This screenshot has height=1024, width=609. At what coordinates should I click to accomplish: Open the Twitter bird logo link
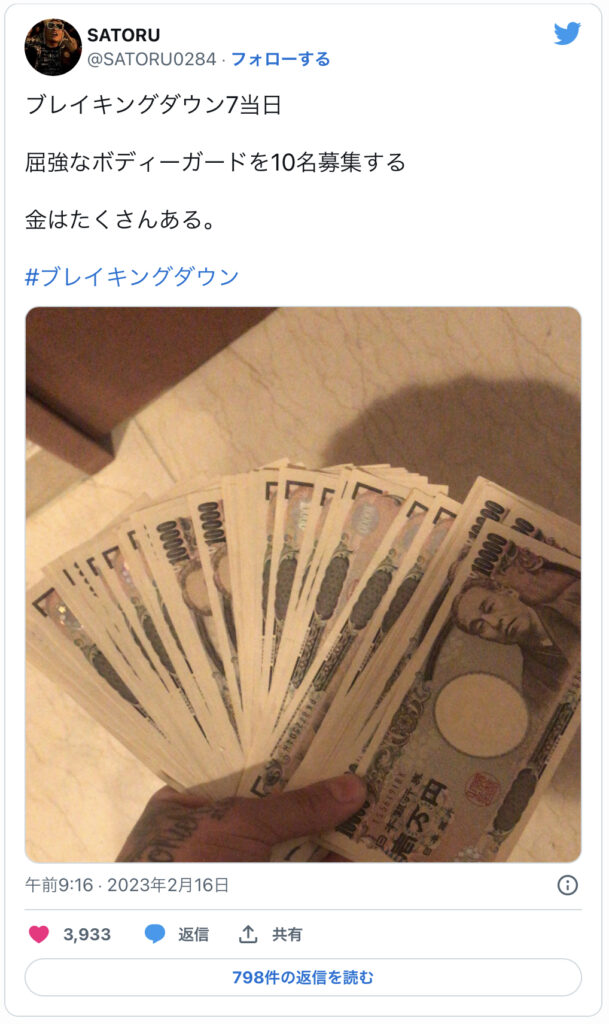pyautogui.click(x=567, y=34)
